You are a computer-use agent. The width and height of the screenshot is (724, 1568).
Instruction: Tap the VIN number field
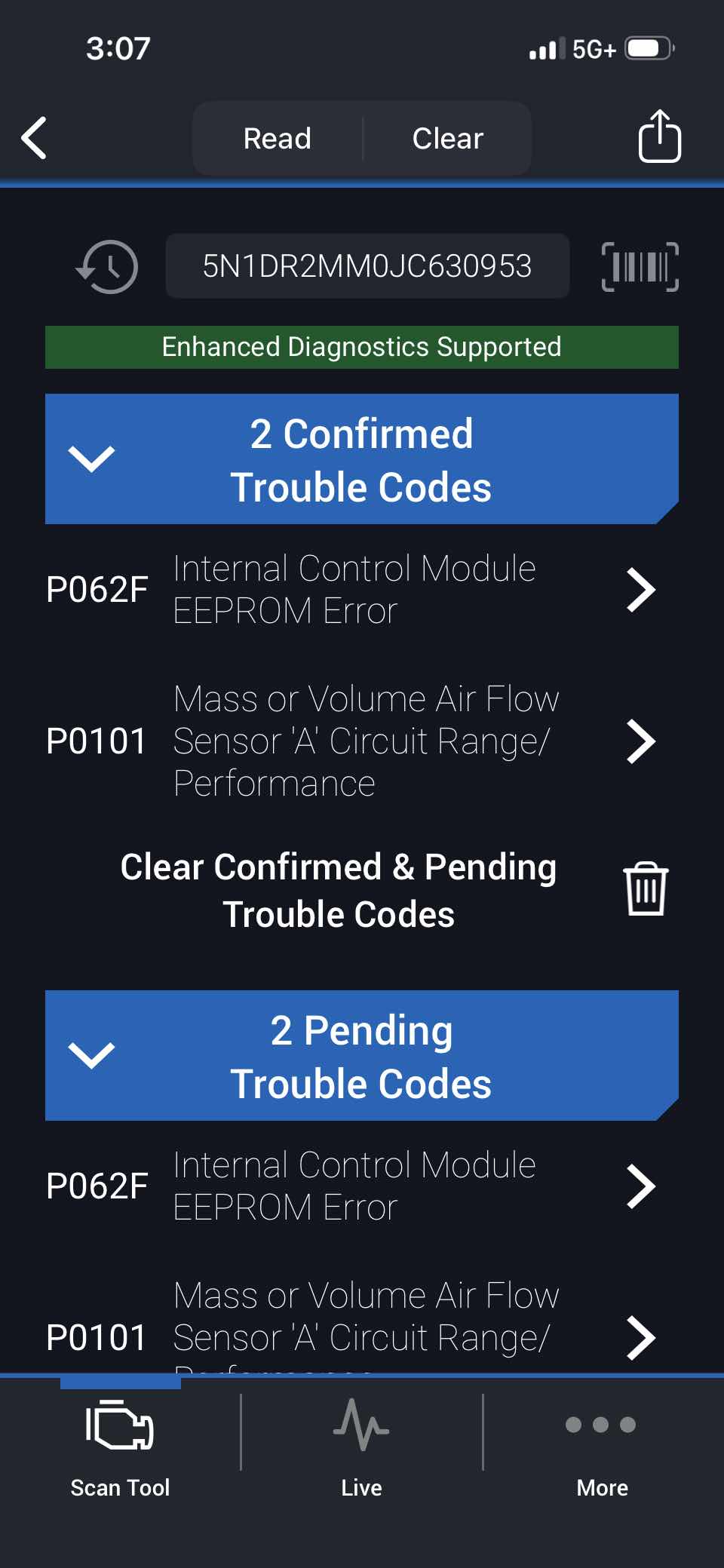(x=367, y=266)
